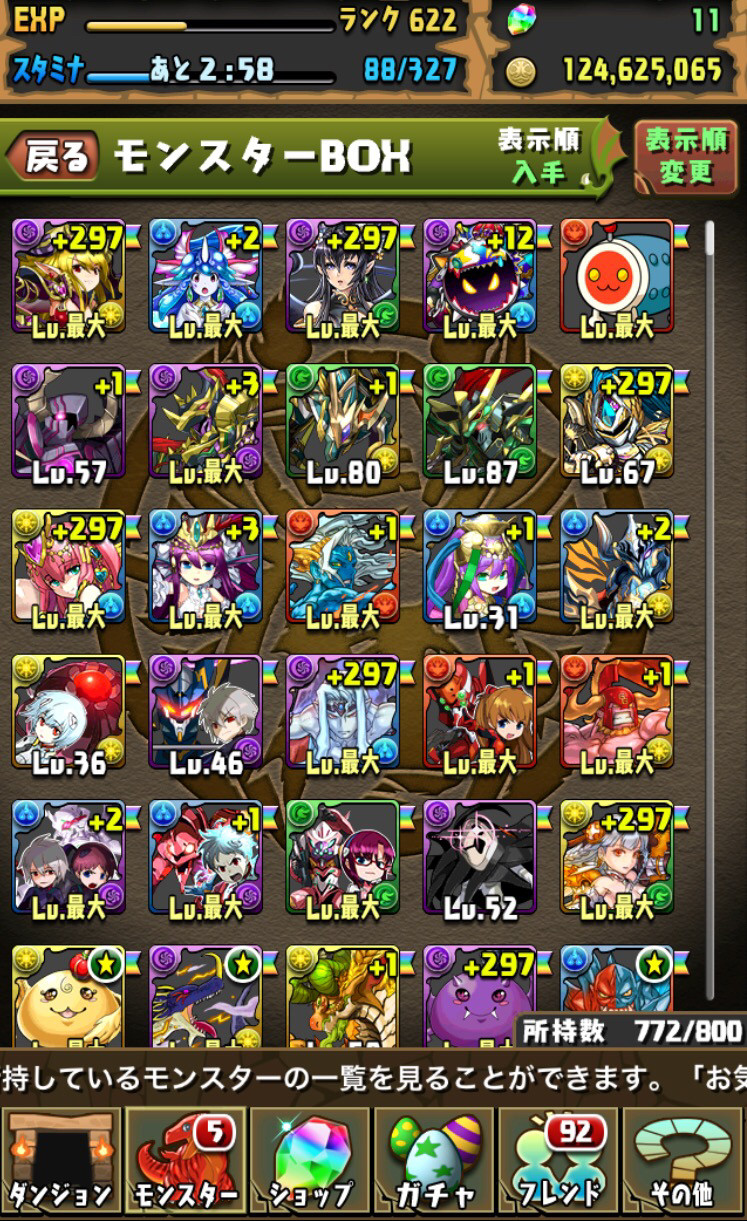Switch to the モンスター tab
Viewport: 747px width, 1221px height.
(x=186, y=1160)
